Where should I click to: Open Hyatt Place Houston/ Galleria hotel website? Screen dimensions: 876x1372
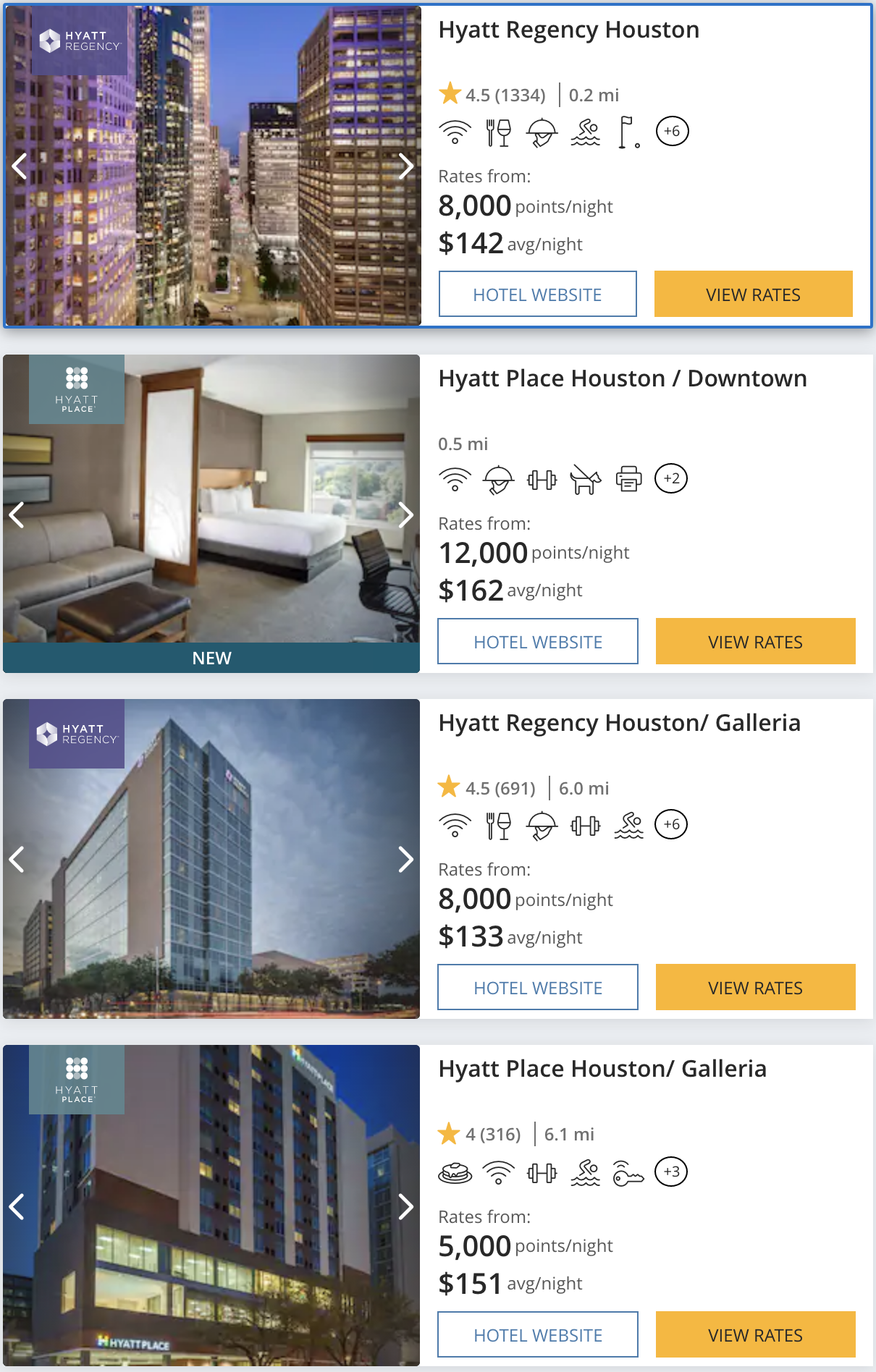pyautogui.click(x=537, y=1334)
